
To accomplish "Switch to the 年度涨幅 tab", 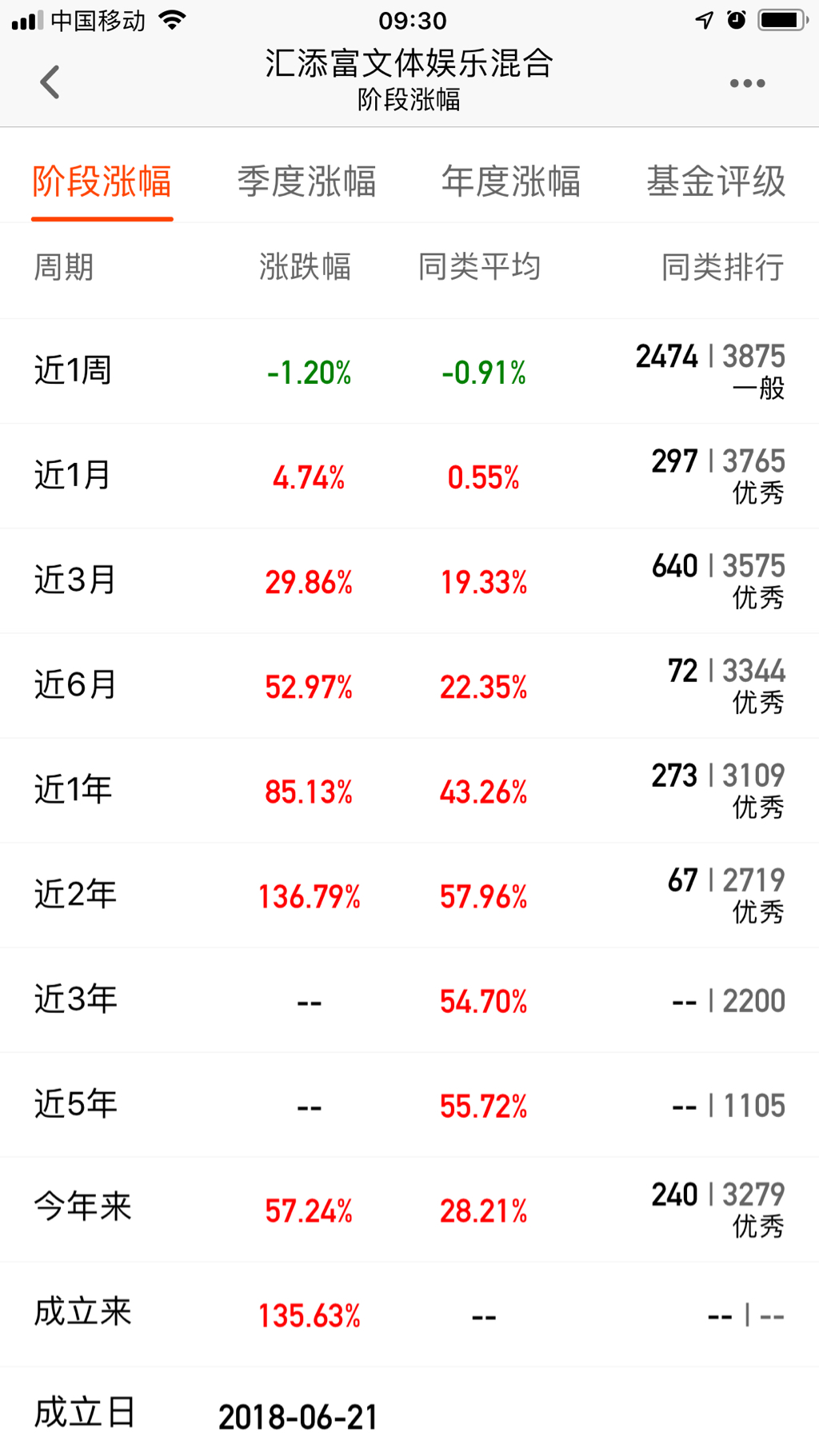I will point(511,182).
